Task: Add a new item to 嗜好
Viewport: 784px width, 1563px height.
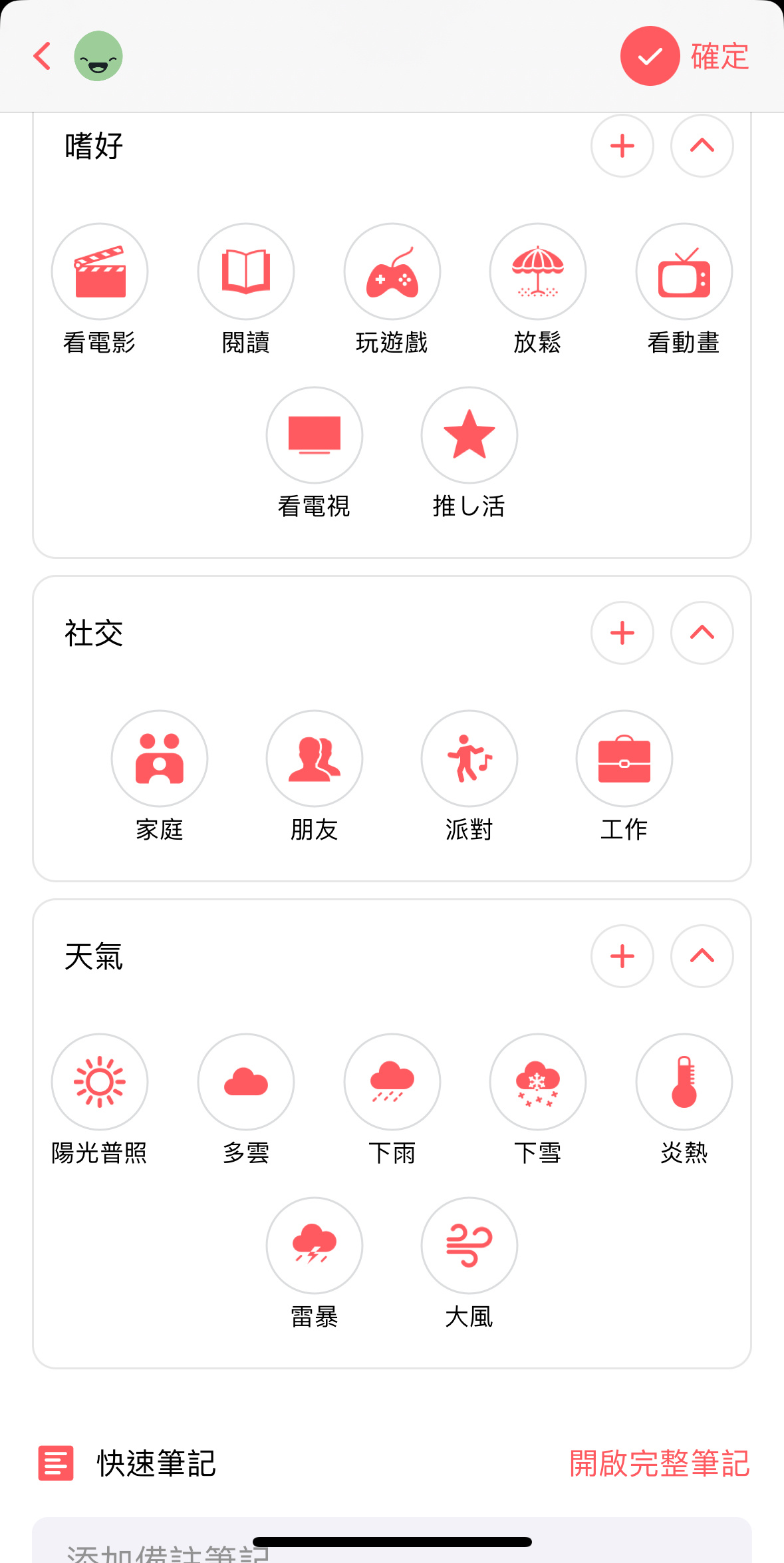Action: click(x=622, y=146)
